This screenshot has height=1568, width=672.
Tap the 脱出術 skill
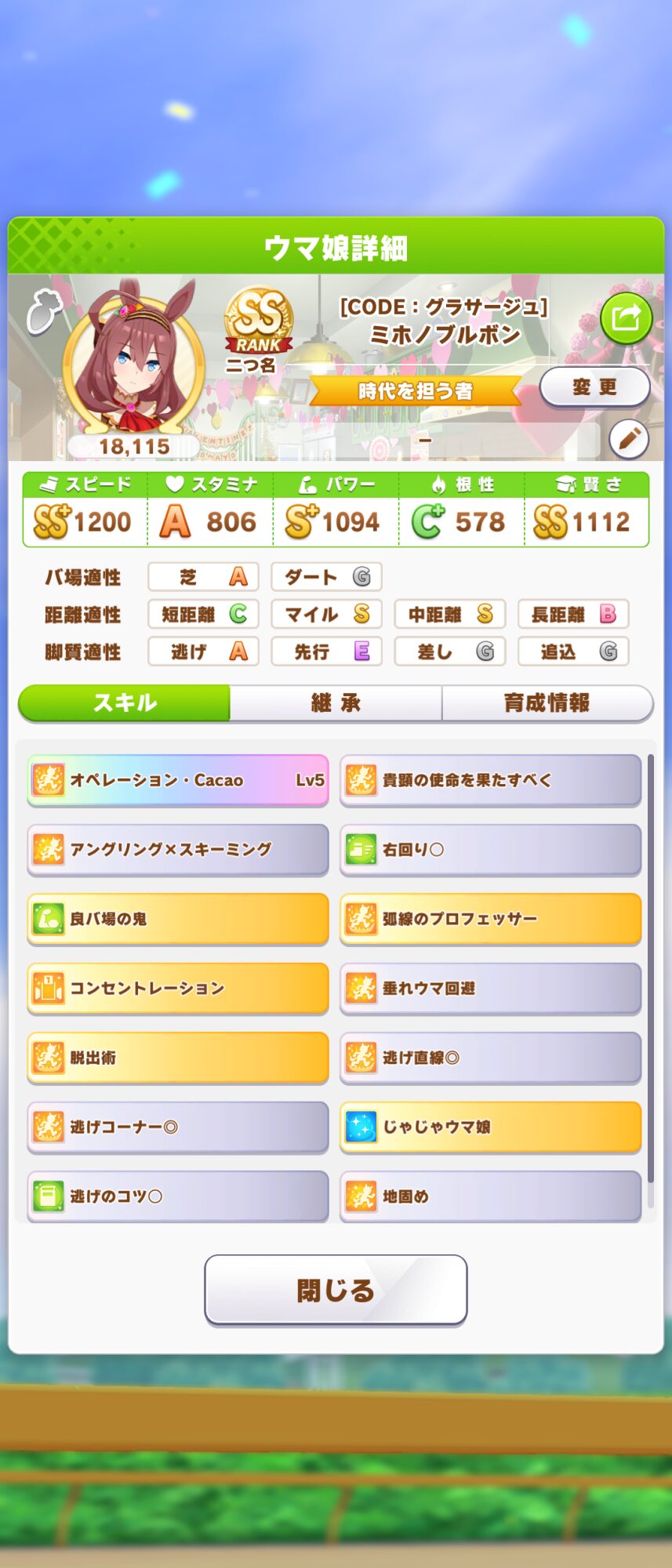[x=178, y=1058]
